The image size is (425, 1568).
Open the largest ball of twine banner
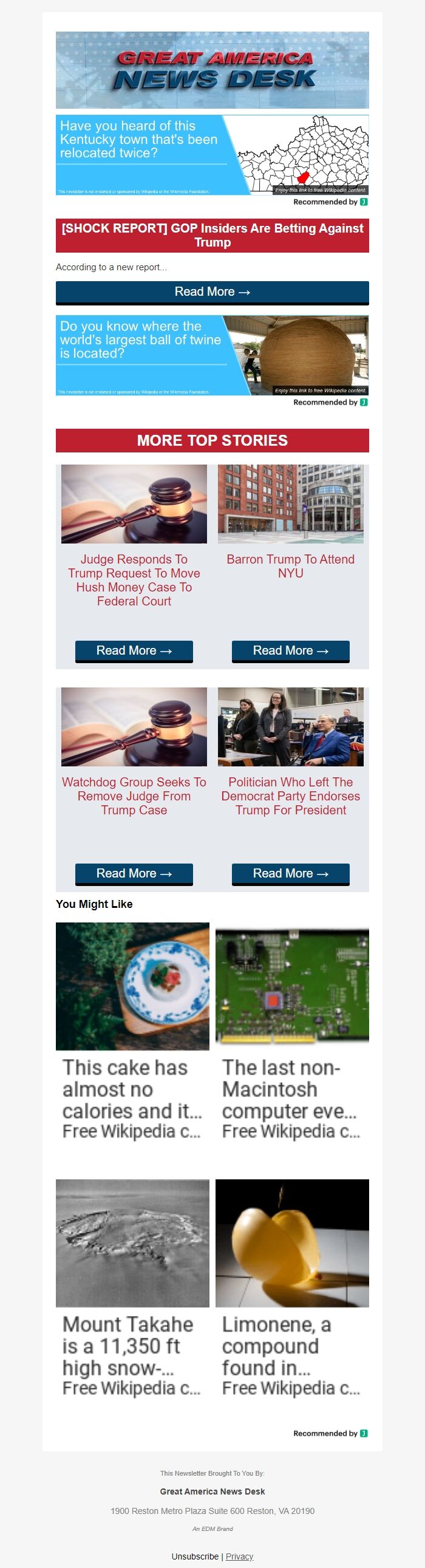coord(212,355)
